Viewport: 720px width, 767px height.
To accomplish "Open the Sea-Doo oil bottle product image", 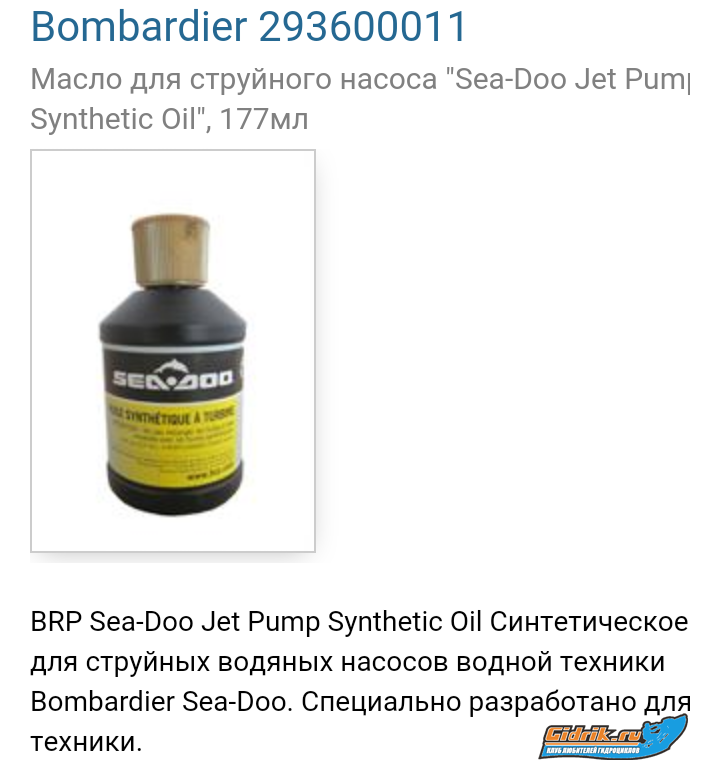I will 173,351.
